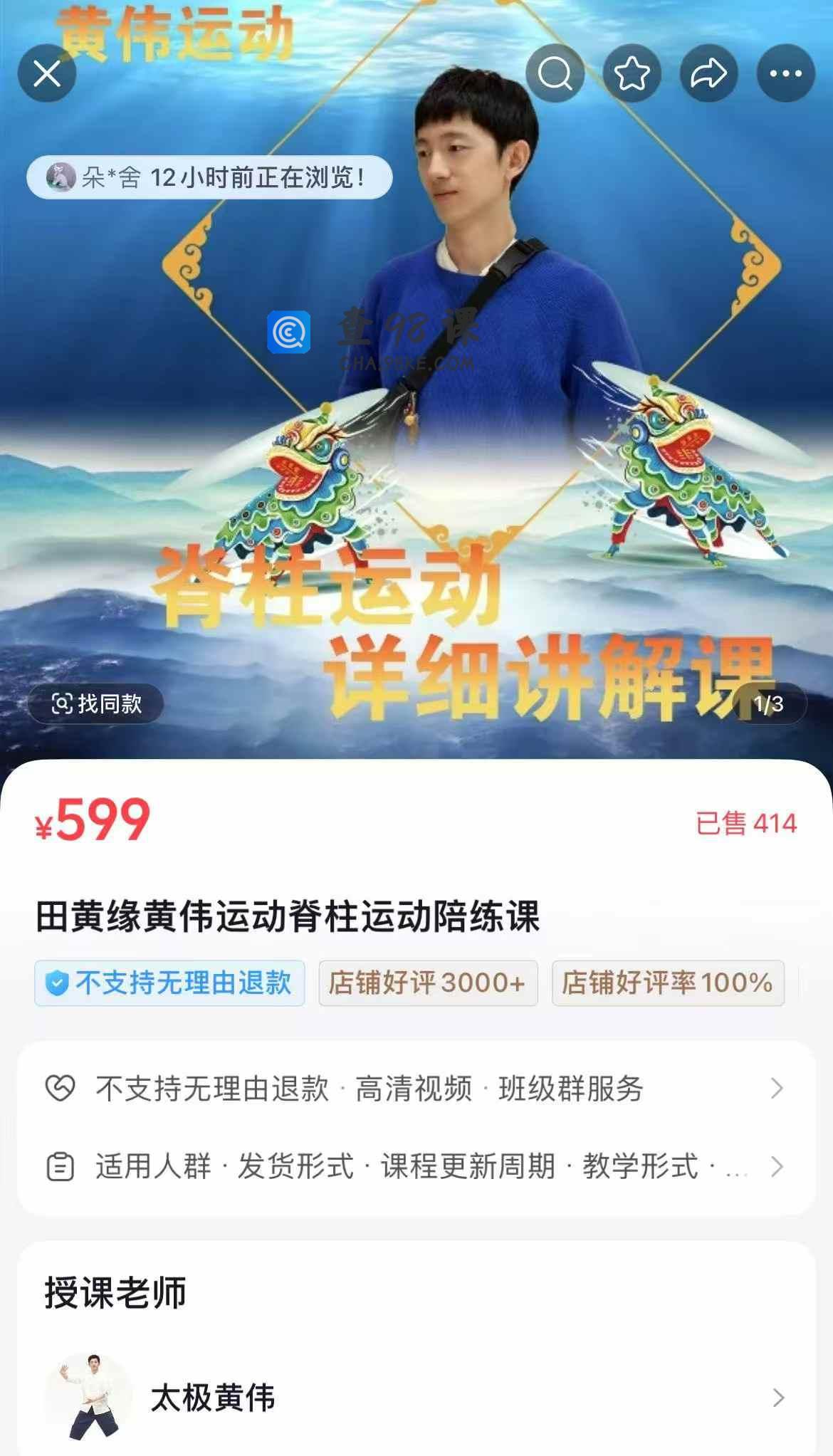
Task: Tap the 店铺好评率100% tag
Action: 668,983
